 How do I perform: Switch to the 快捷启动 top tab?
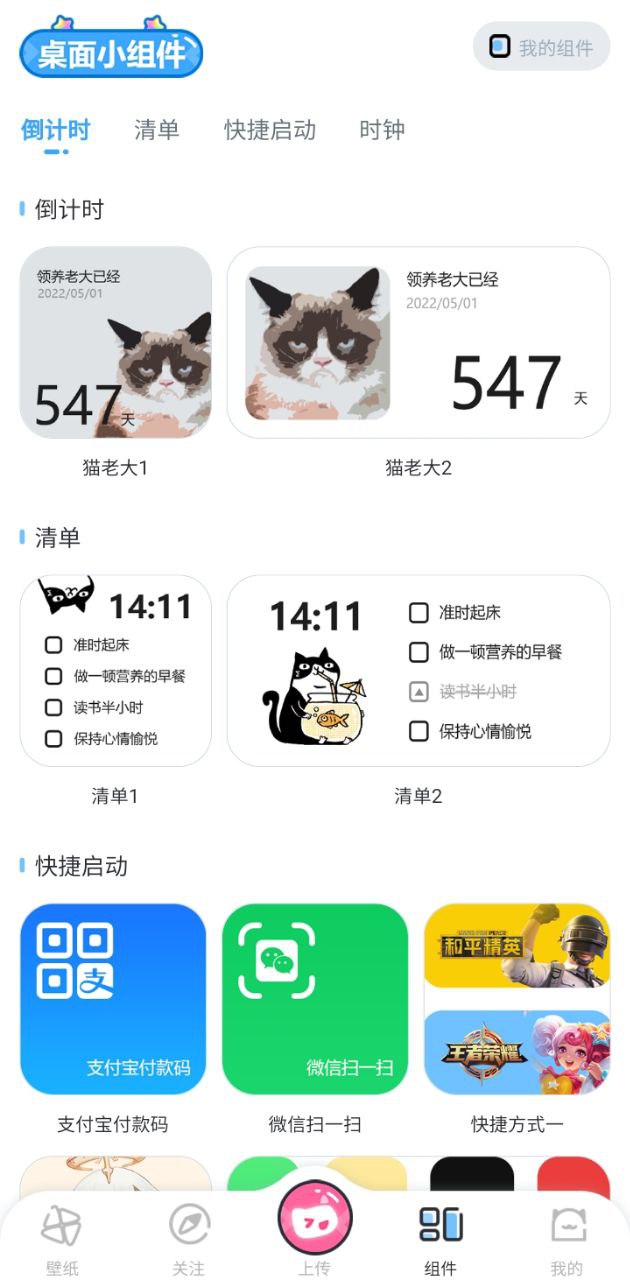(x=270, y=130)
